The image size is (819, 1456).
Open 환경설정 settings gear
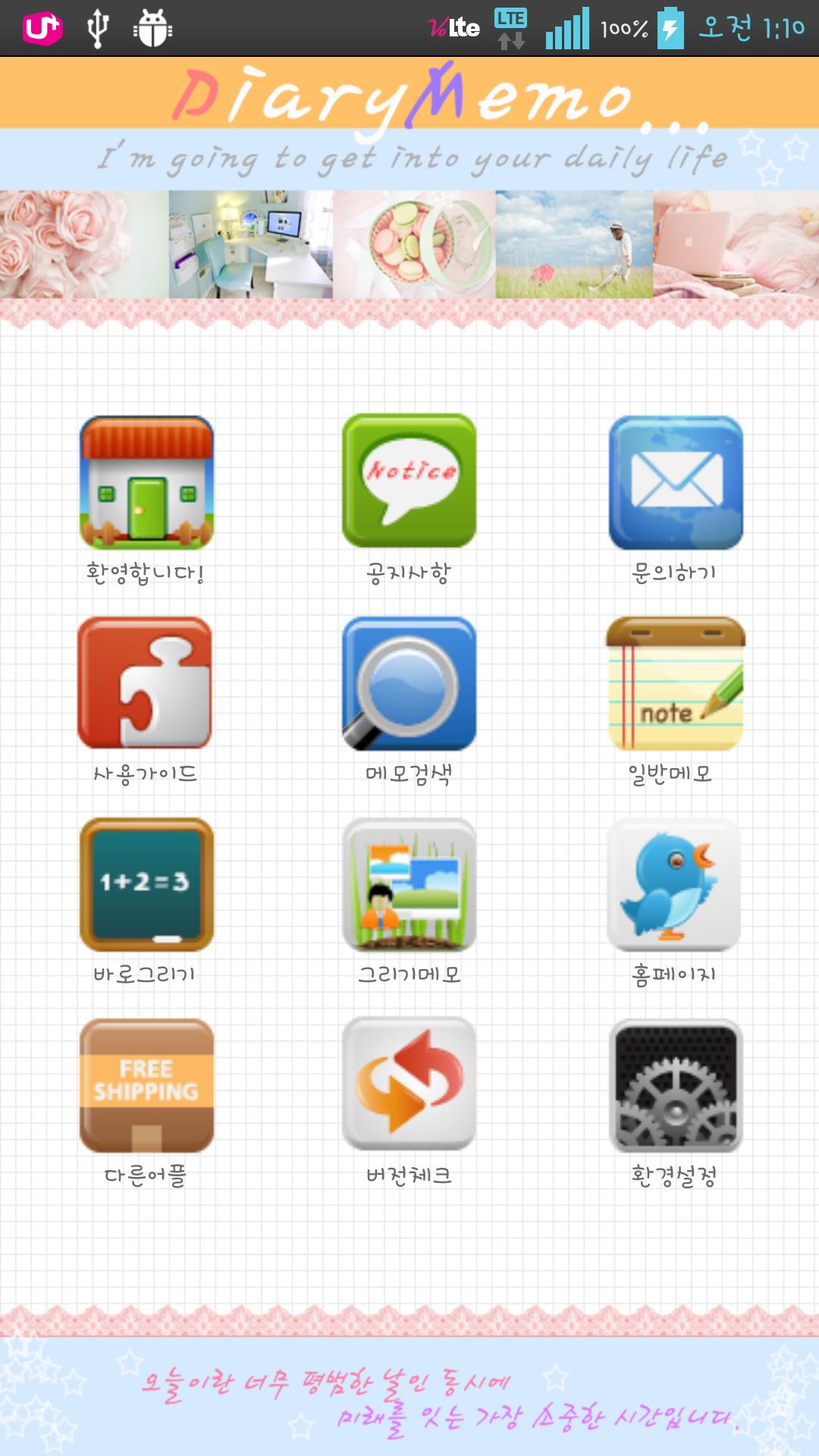pyautogui.click(x=676, y=1085)
